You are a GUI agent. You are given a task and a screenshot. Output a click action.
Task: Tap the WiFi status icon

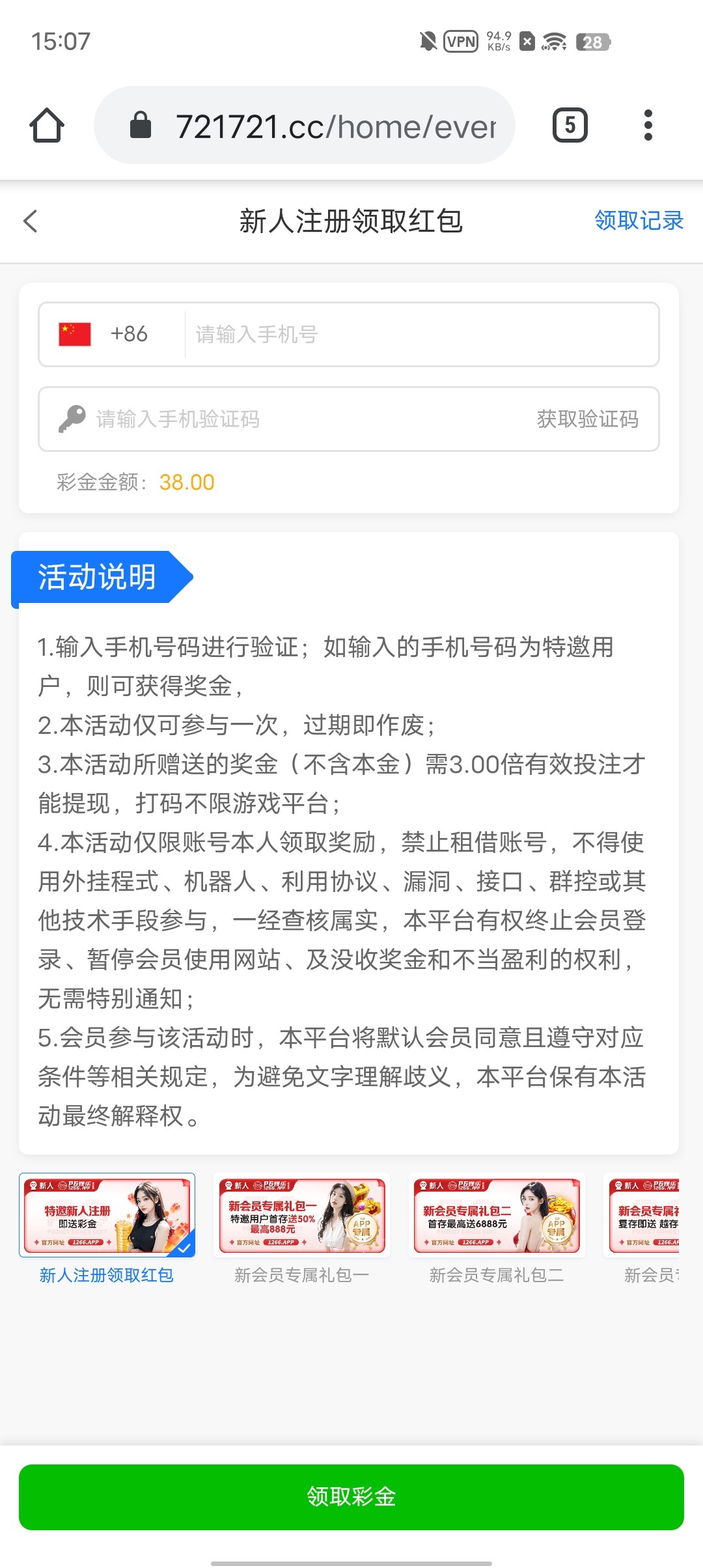tap(553, 42)
